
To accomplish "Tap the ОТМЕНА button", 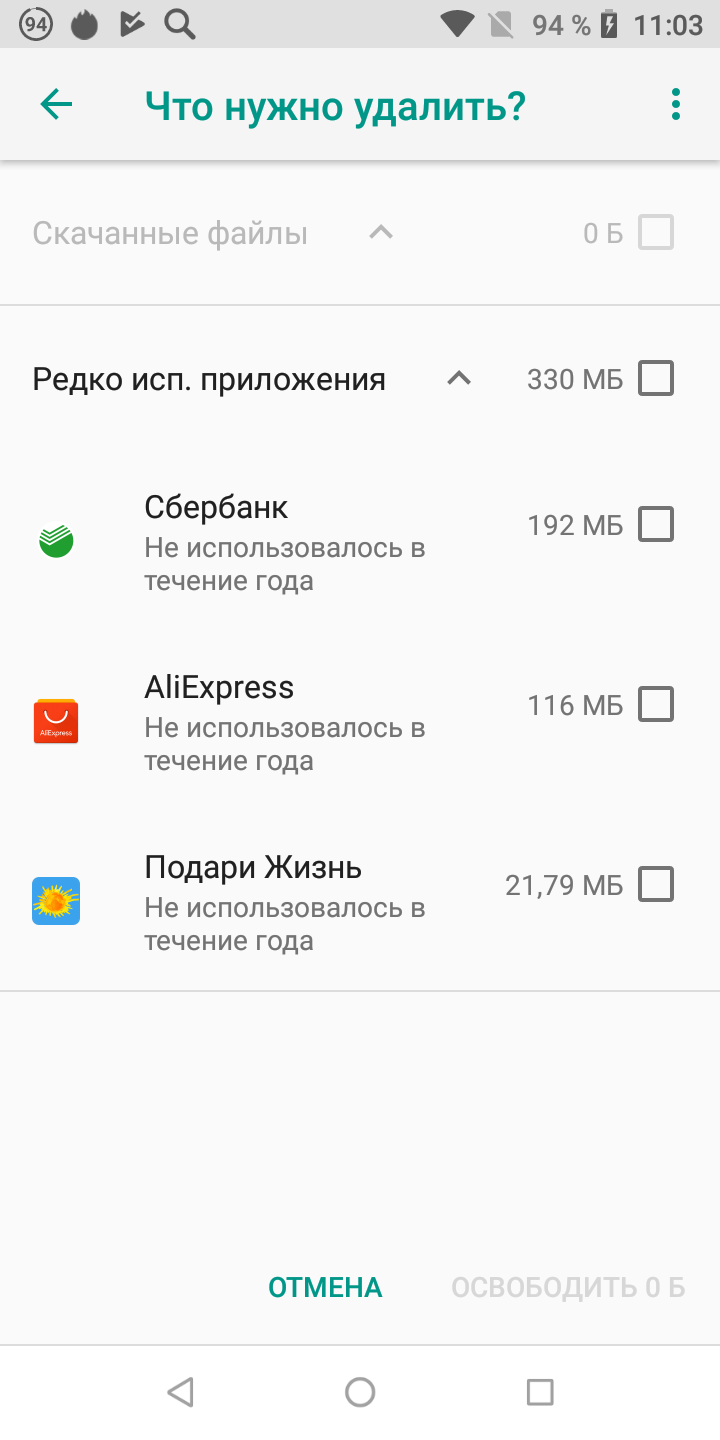I will tap(325, 1287).
